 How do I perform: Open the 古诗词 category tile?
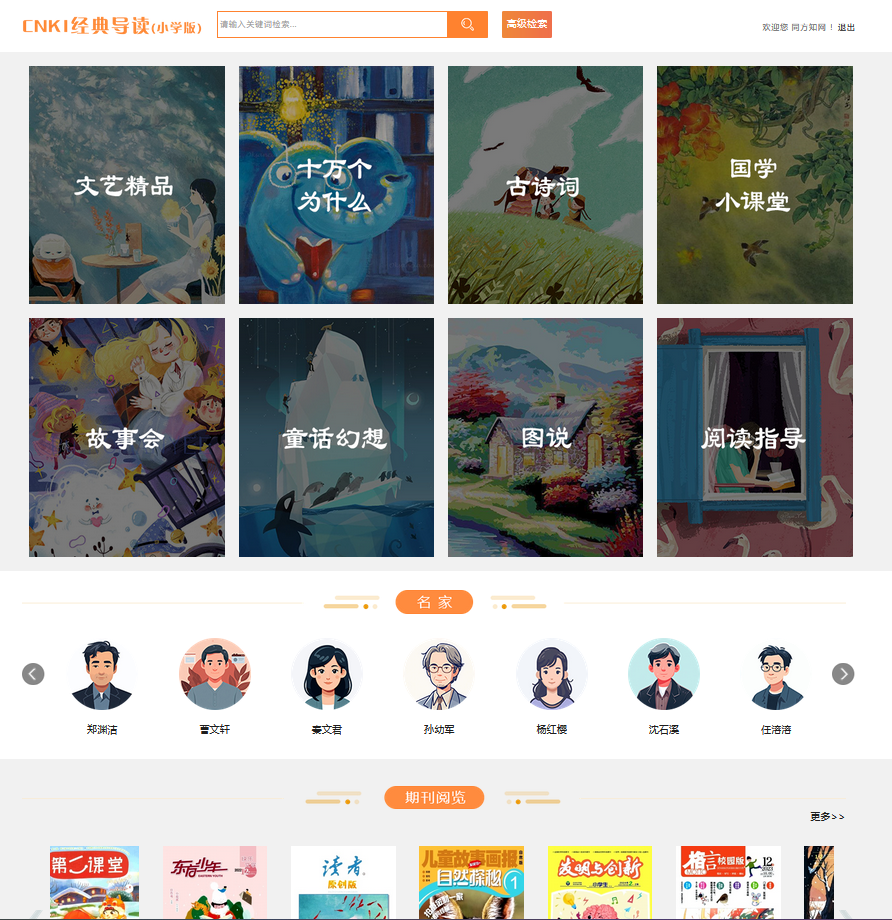pyautogui.click(x=545, y=185)
